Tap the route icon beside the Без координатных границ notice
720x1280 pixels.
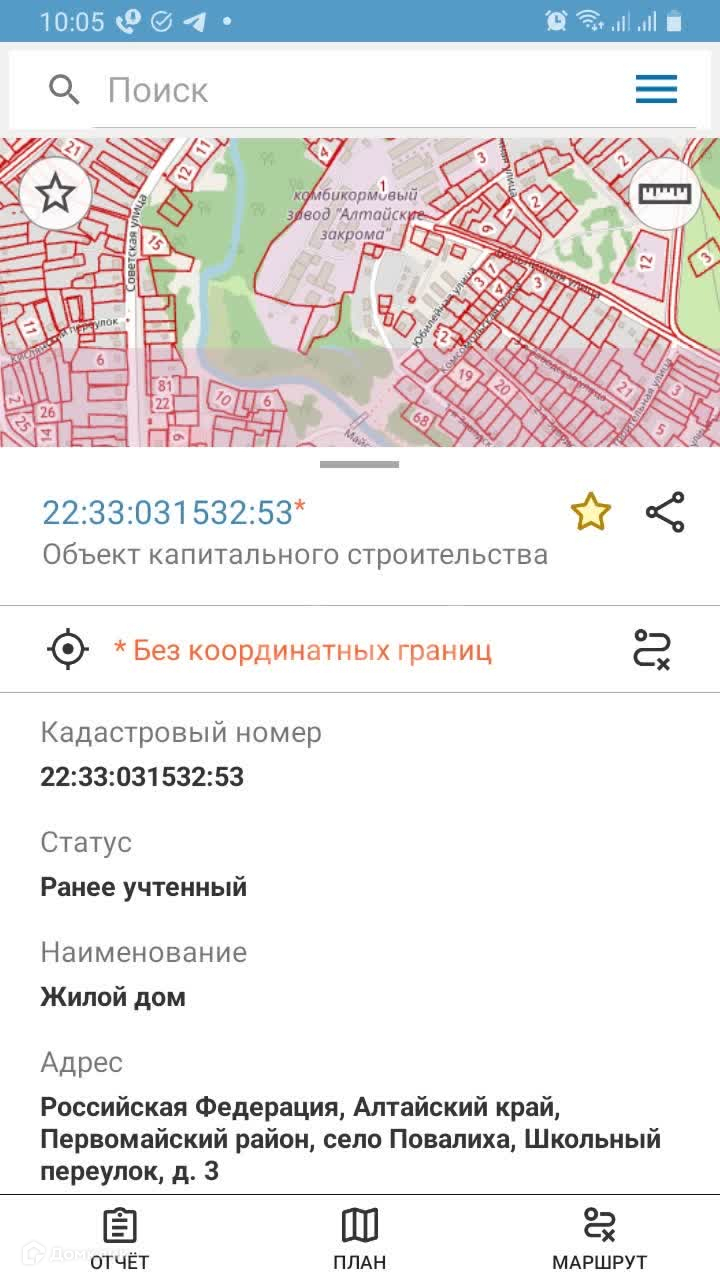pyautogui.click(x=652, y=649)
